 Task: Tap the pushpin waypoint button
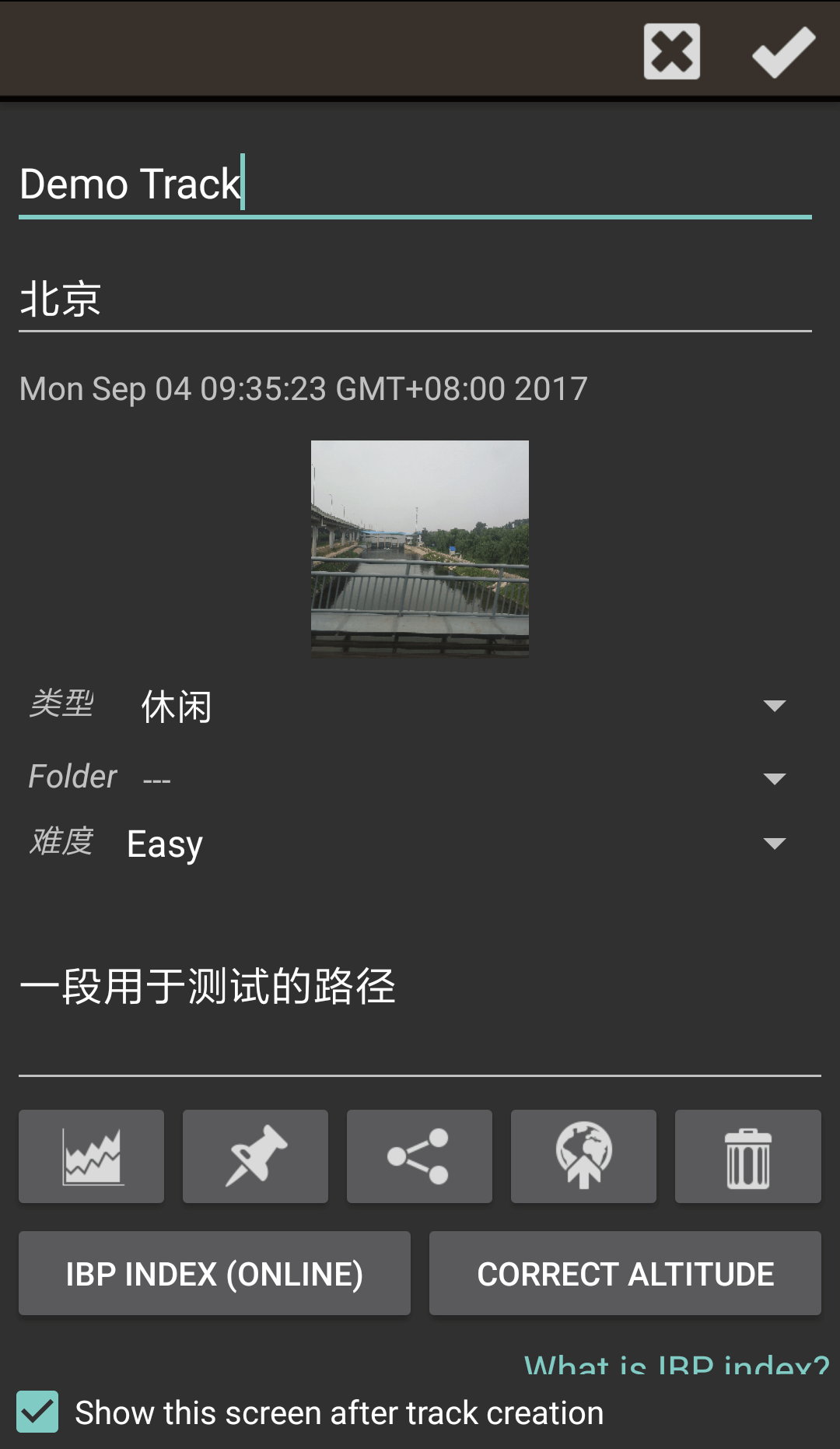point(255,1156)
